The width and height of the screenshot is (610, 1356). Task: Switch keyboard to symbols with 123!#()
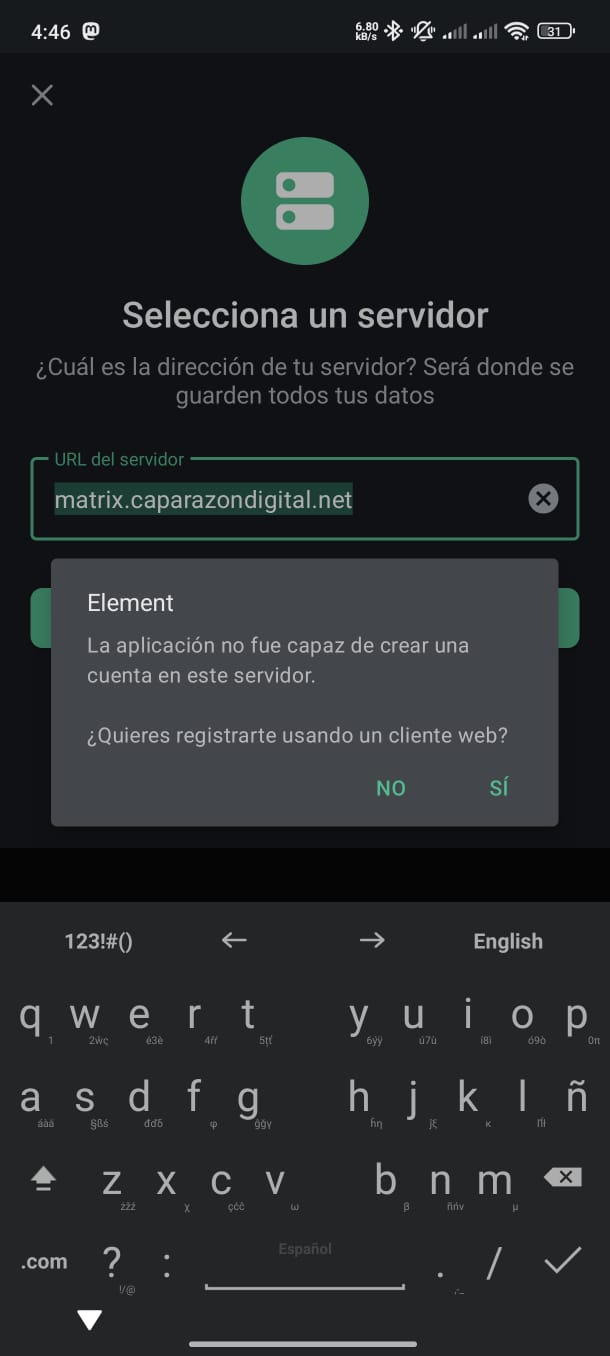coord(98,941)
